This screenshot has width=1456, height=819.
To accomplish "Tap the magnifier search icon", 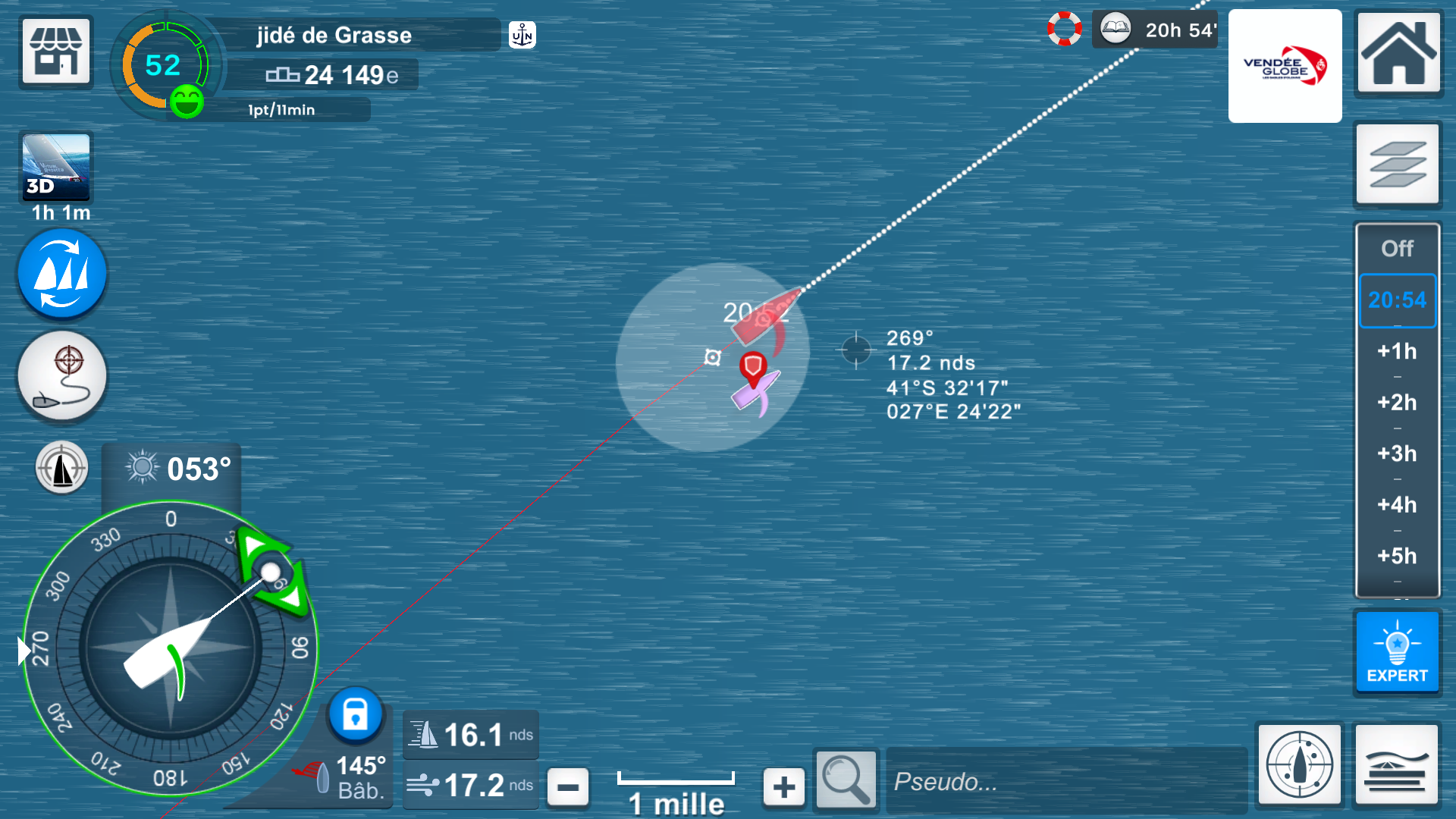I will click(x=846, y=780).
